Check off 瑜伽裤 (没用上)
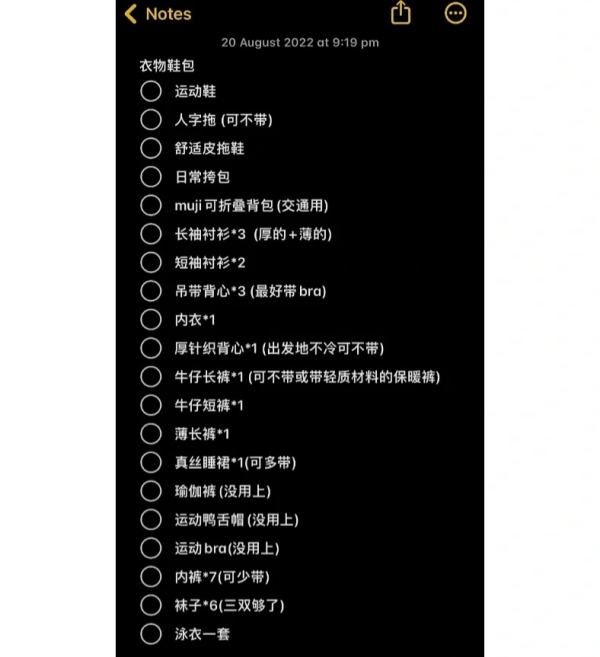 (x=151, y=491)
